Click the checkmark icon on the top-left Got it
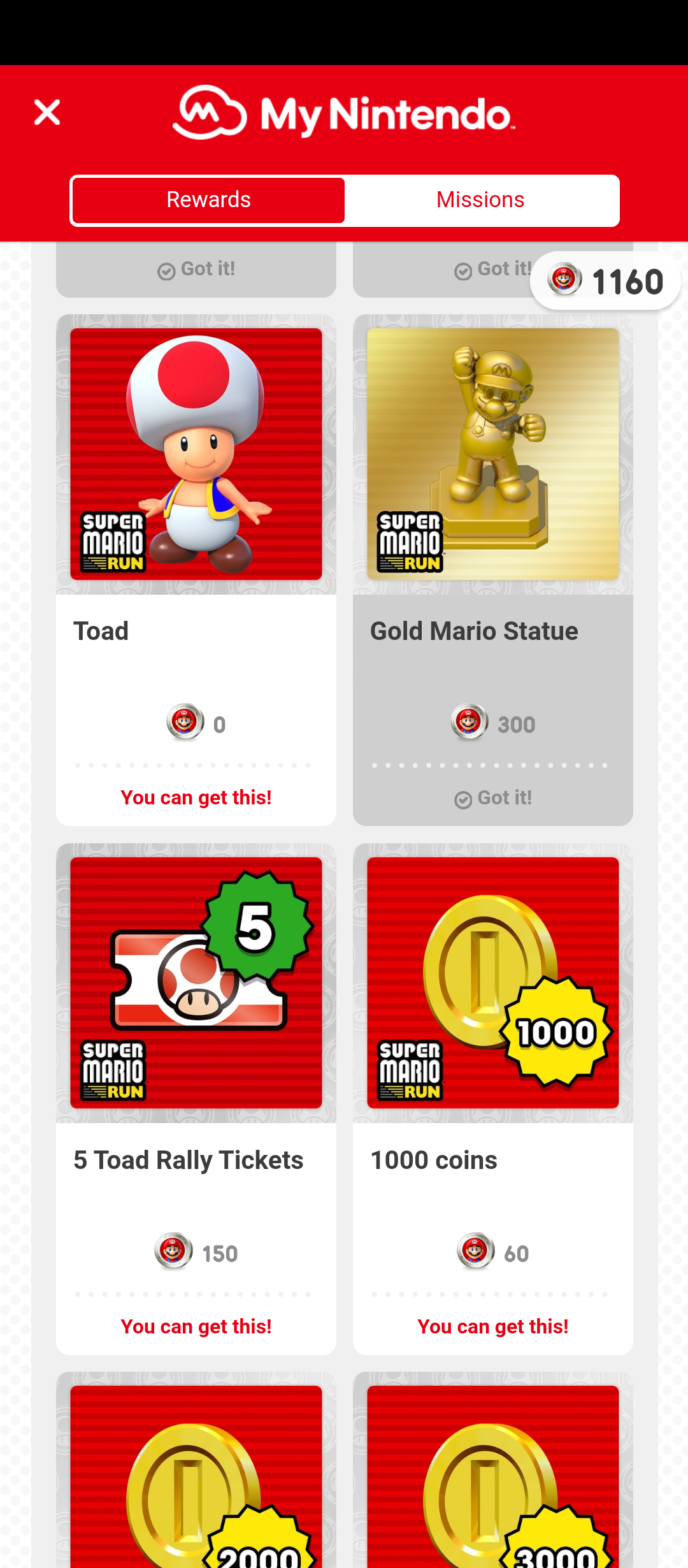 click(x=166, y=270)
